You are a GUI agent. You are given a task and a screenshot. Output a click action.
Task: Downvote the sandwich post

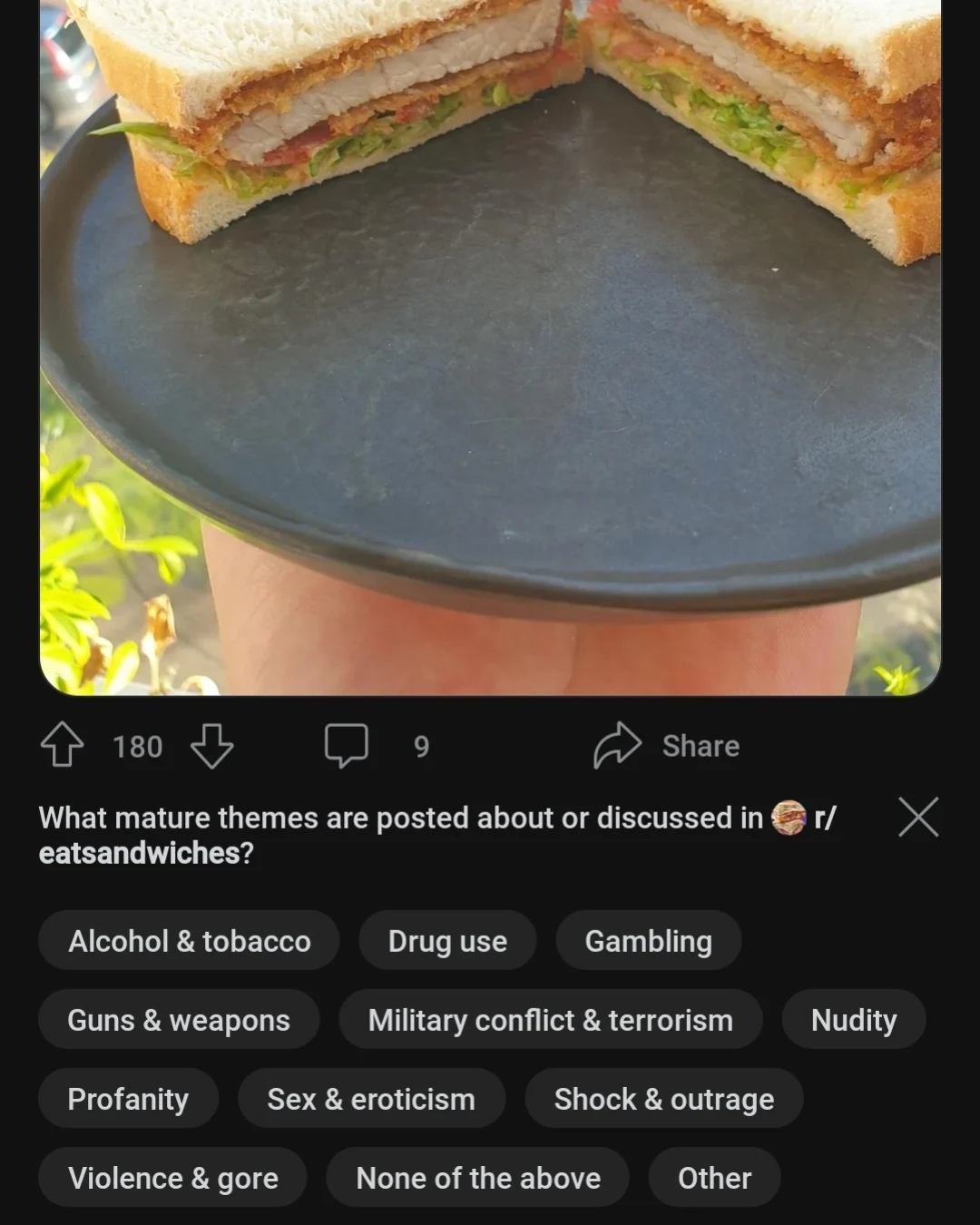[x=211, y=745]
